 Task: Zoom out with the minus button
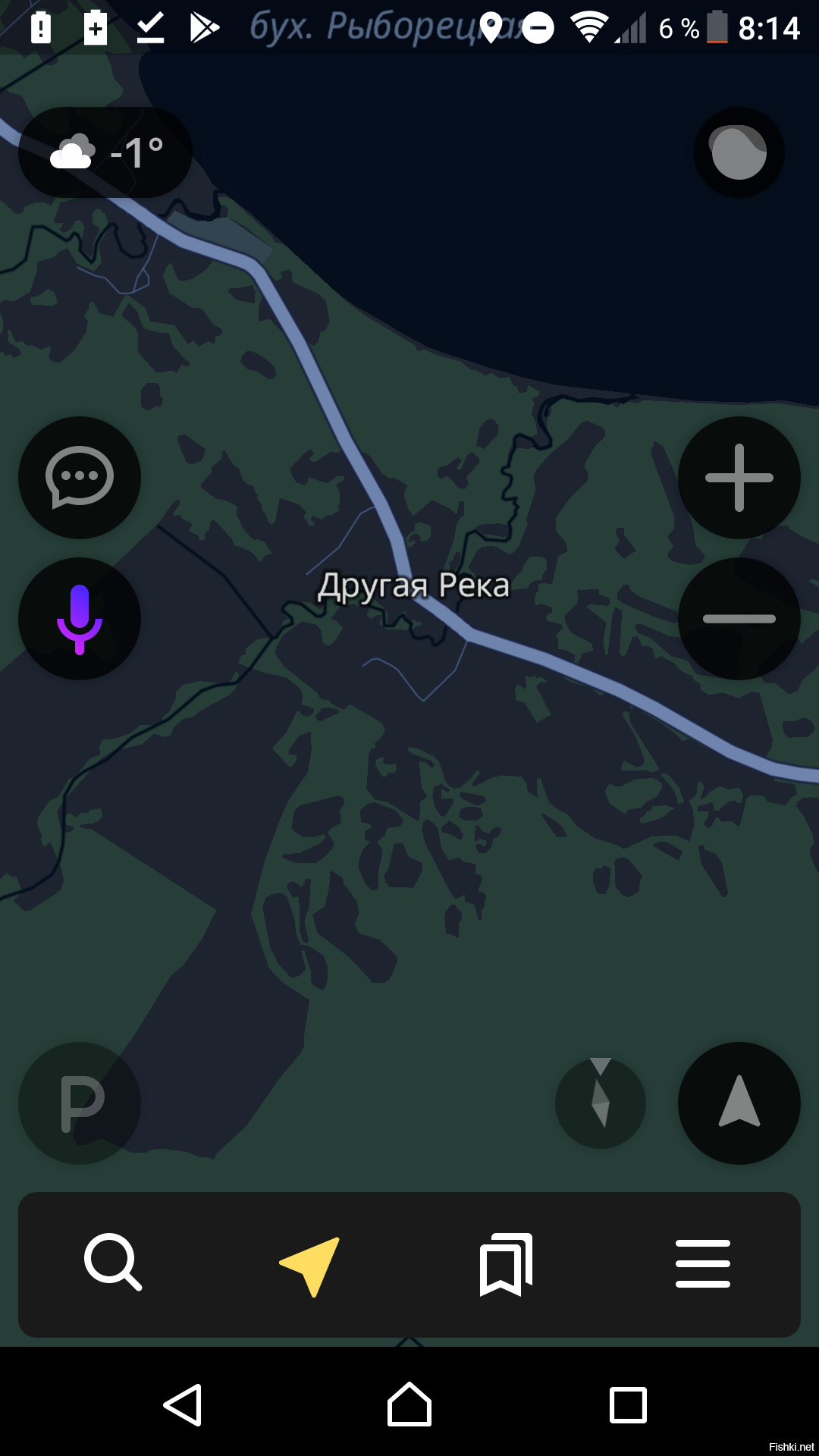point(739,619)
